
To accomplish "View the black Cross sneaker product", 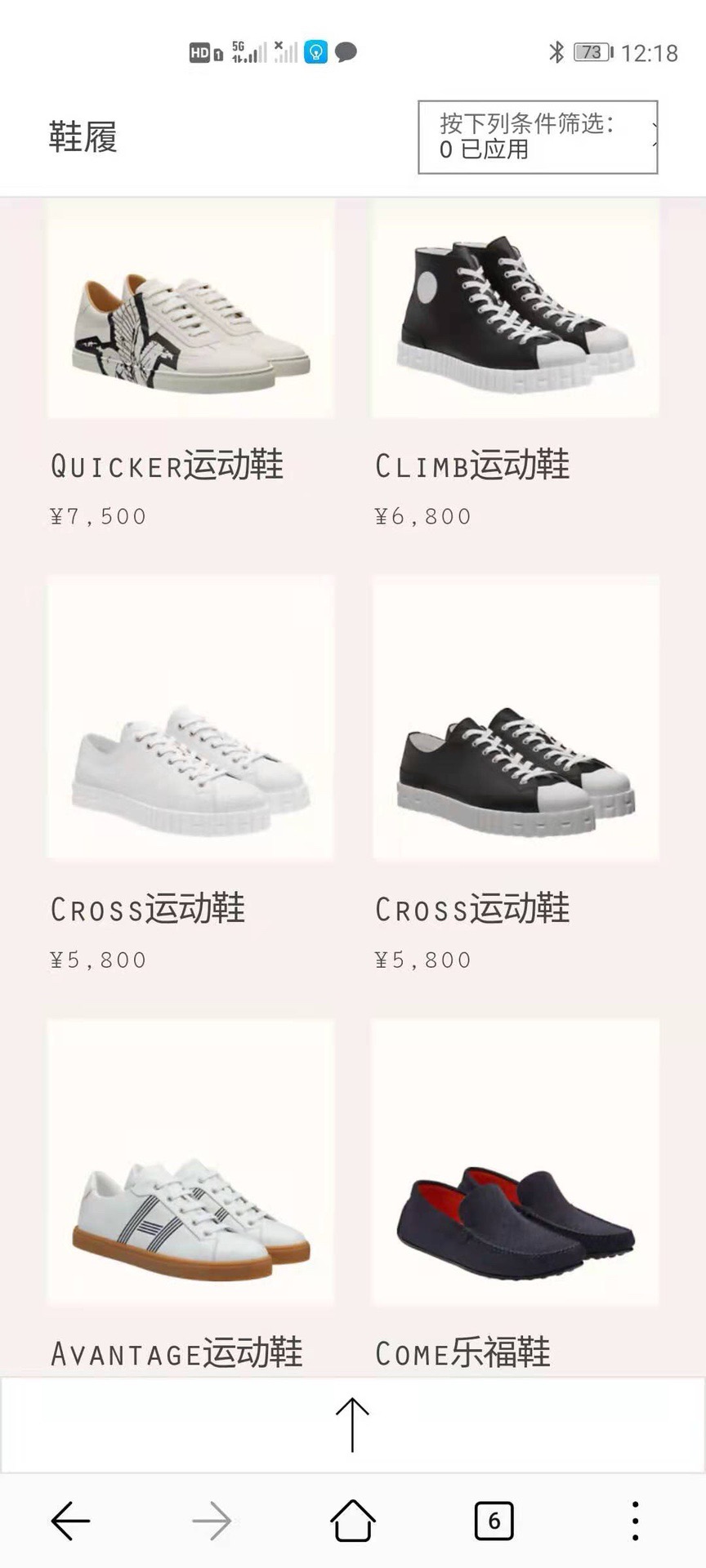I will (515, 735).
